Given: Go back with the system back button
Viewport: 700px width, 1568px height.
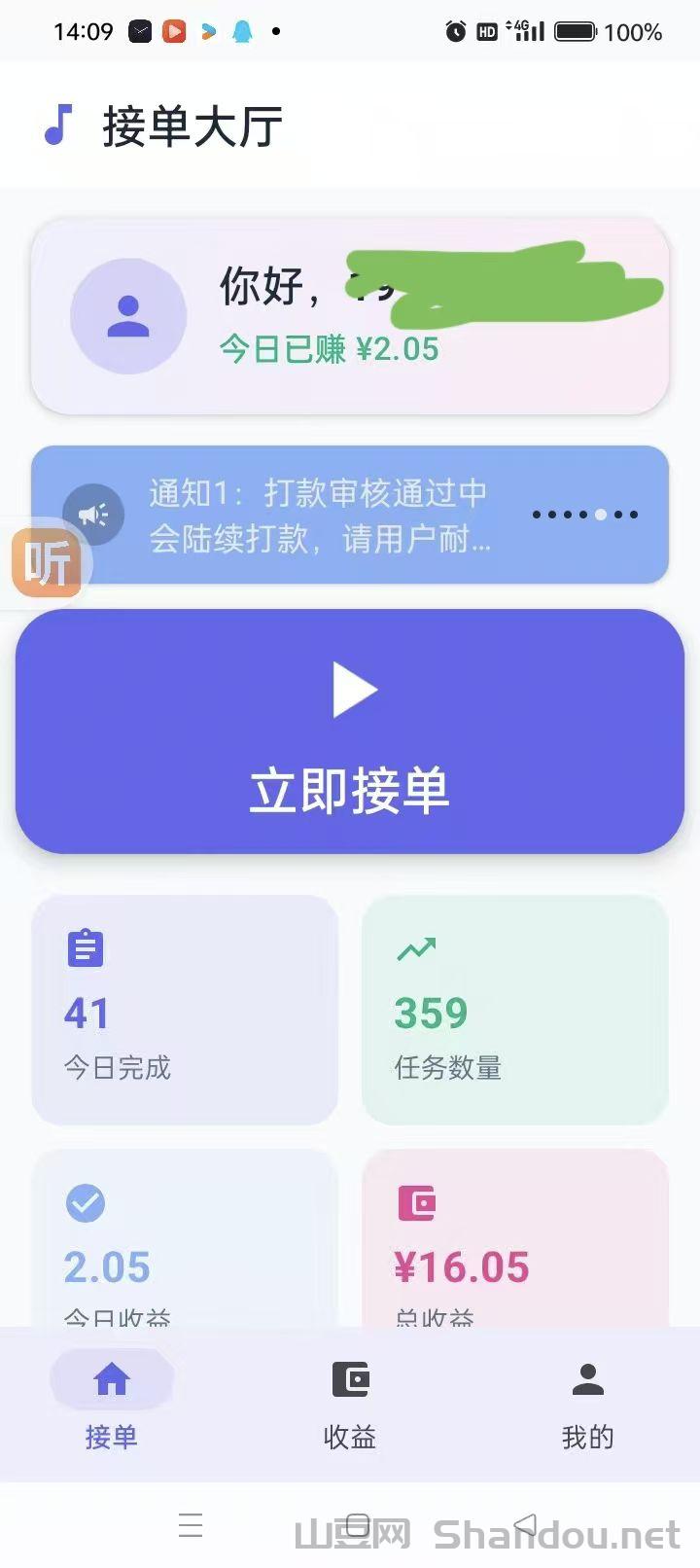Looking at the screenshot, I should (525, 1524).
